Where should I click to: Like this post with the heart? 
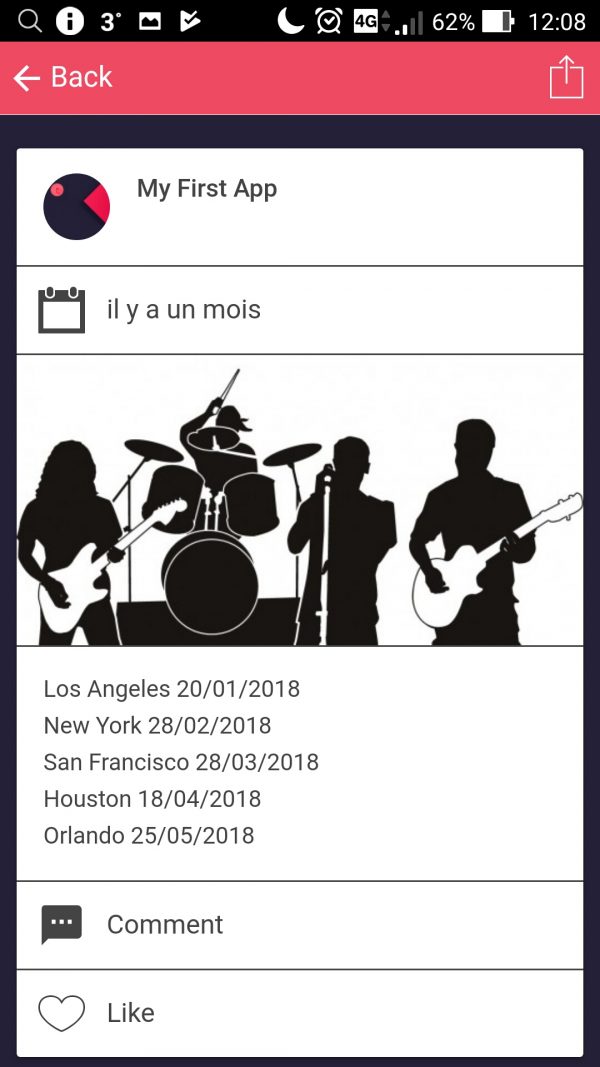click(62, 1012)
